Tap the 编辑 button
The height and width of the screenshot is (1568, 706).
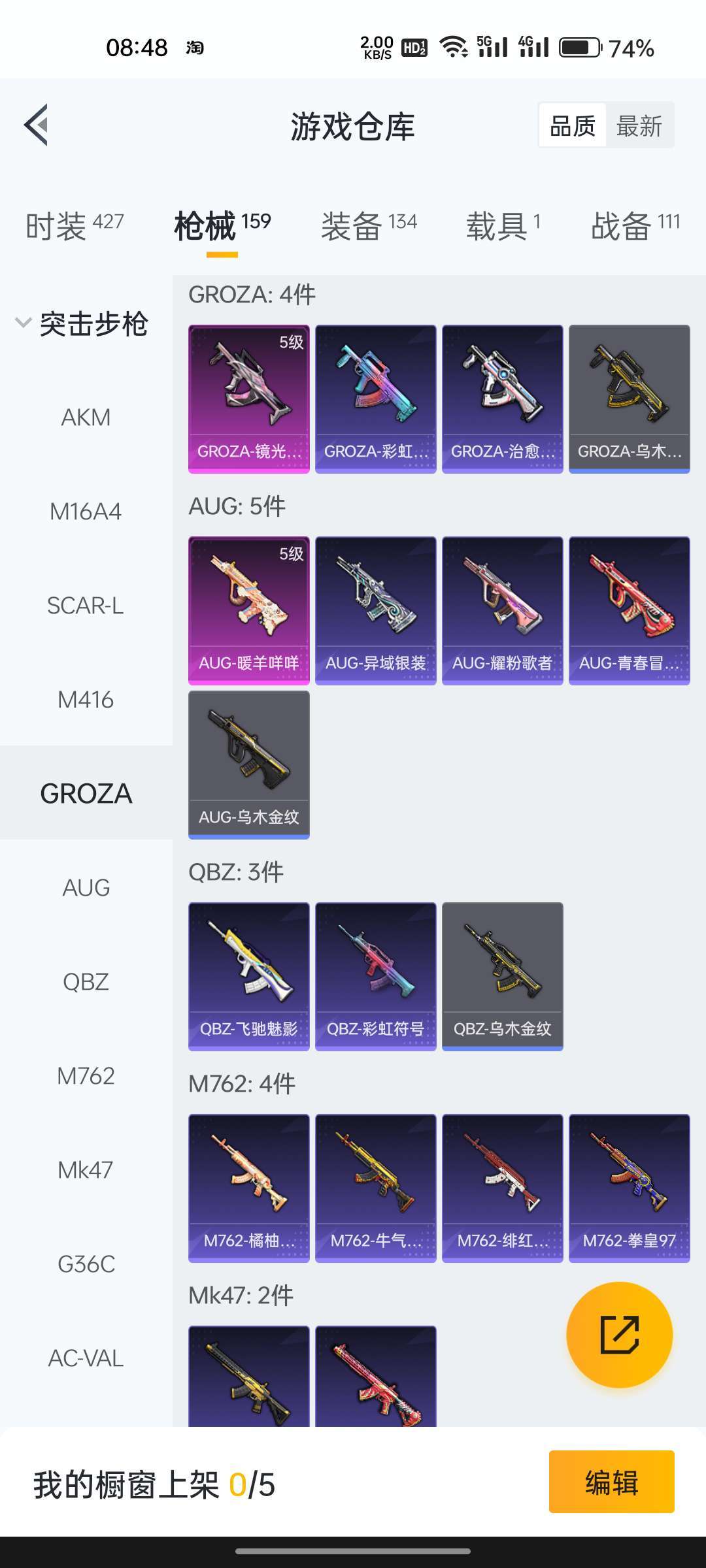pos(612,1482)
